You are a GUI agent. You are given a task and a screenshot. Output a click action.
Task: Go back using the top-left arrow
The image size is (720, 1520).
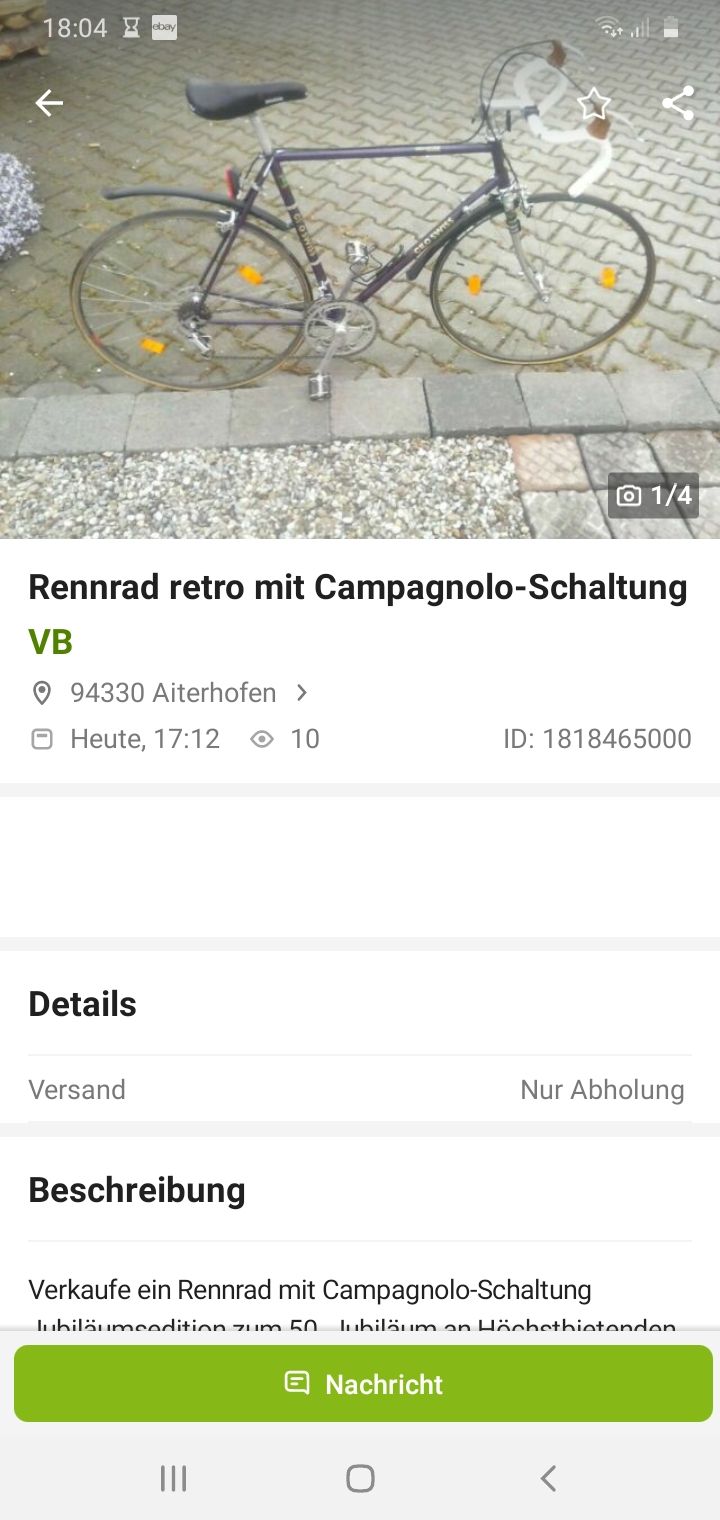tap(48, 103)
